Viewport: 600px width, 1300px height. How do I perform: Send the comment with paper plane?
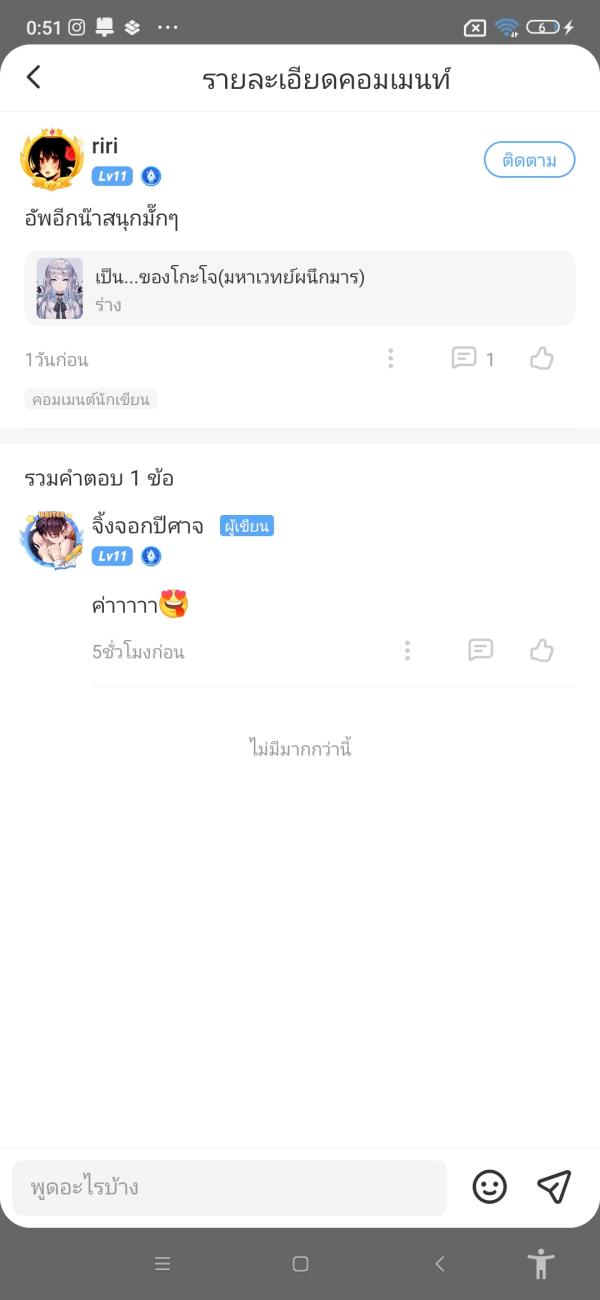(x=554, y=1187)
